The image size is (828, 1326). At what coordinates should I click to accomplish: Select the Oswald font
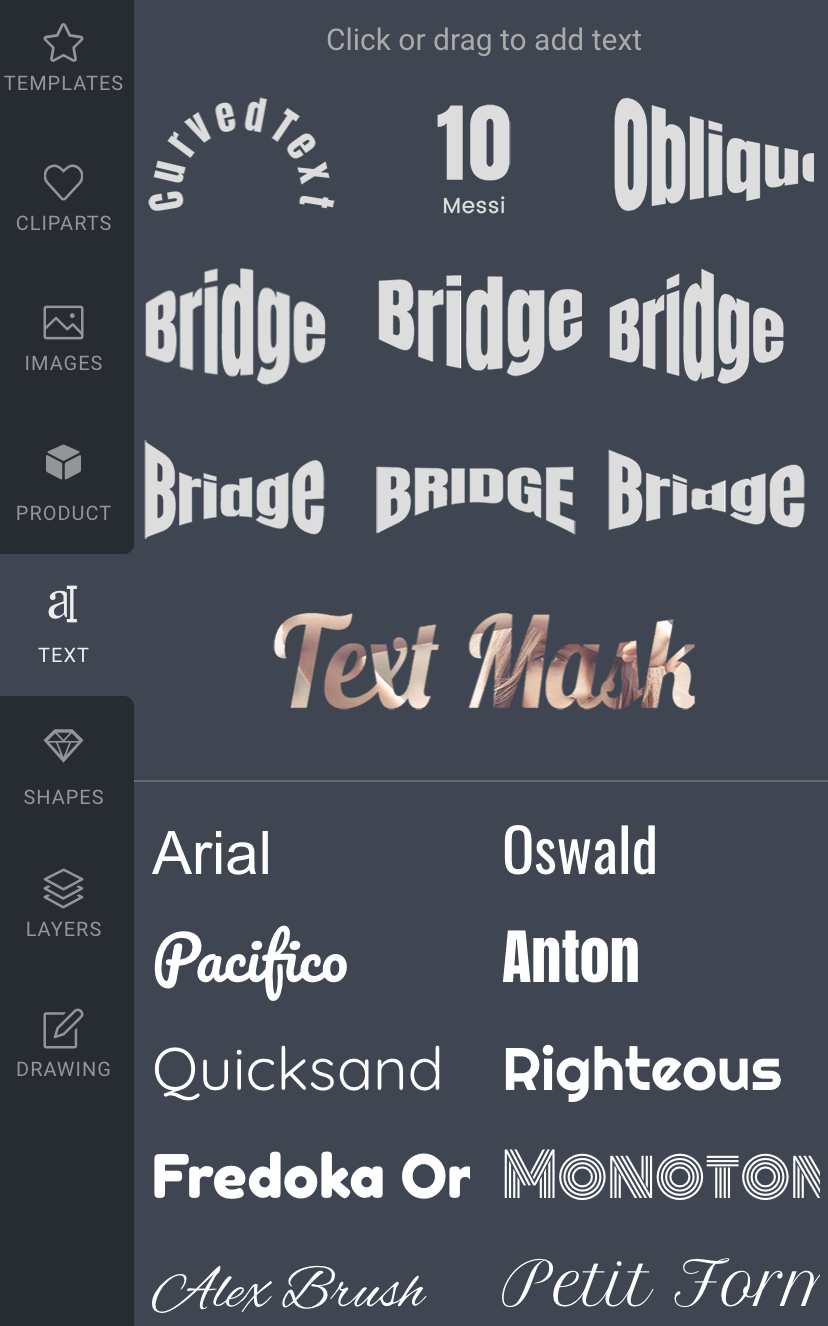coord(580,852)
